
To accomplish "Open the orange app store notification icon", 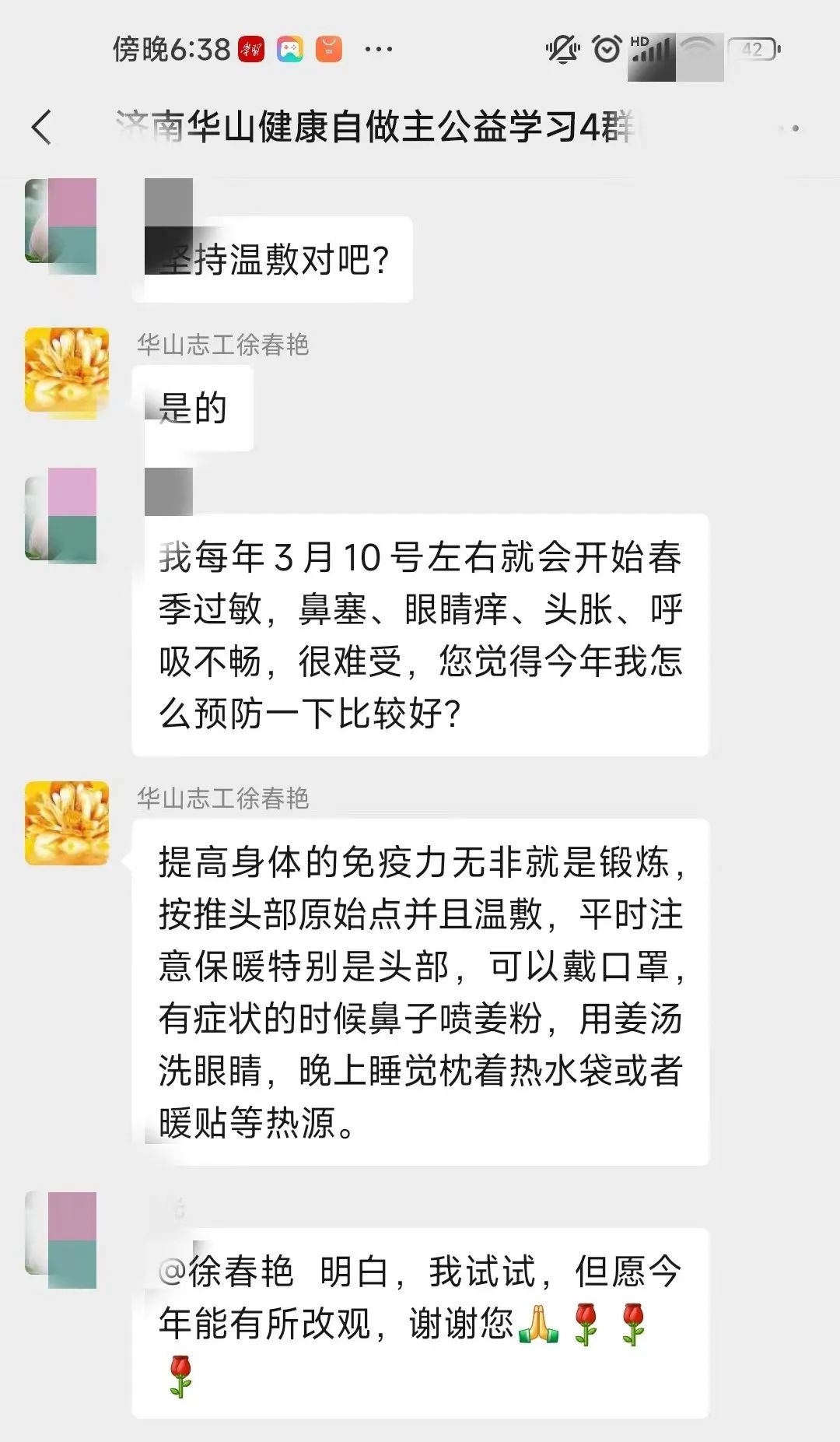I will [330, 48].
